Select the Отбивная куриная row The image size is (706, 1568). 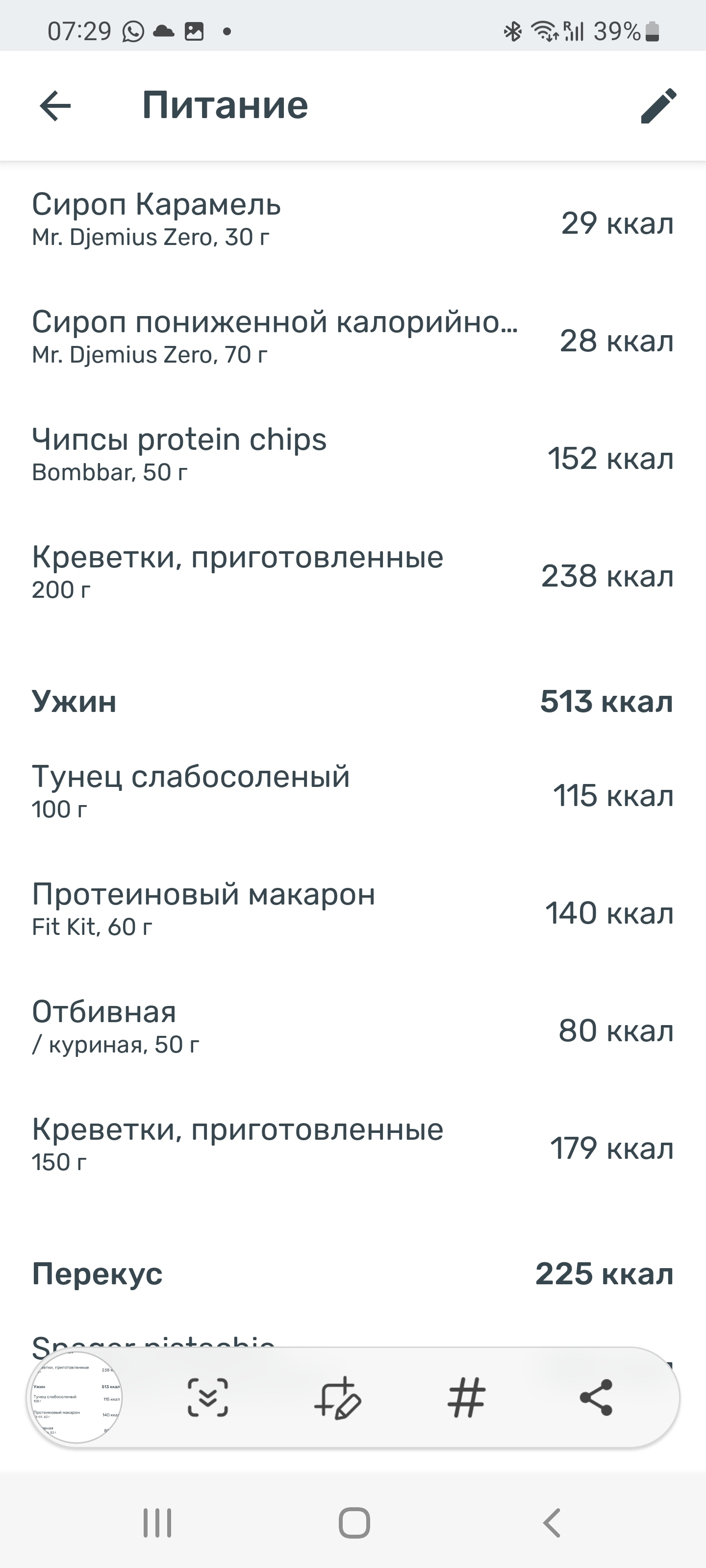[353, 1028]
